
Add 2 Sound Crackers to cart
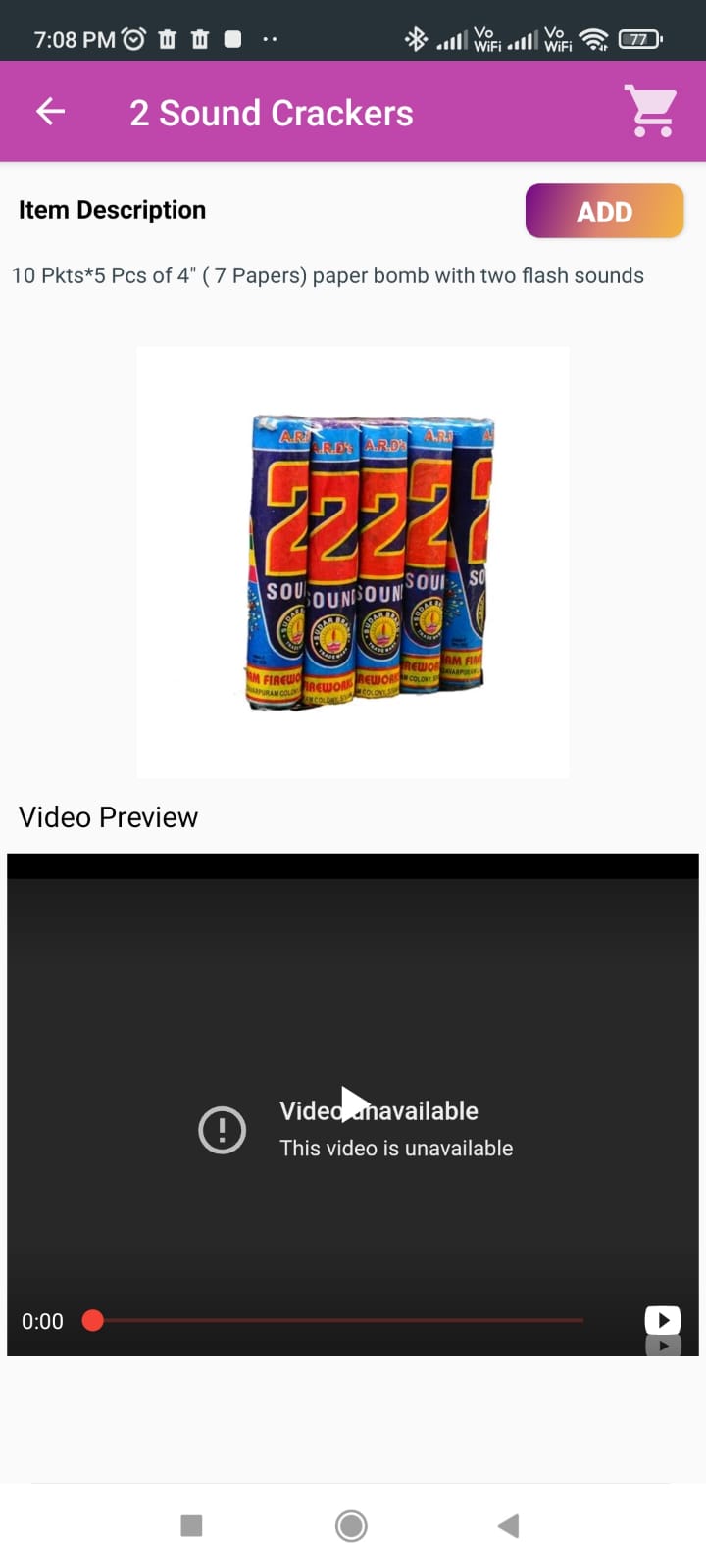604,211
